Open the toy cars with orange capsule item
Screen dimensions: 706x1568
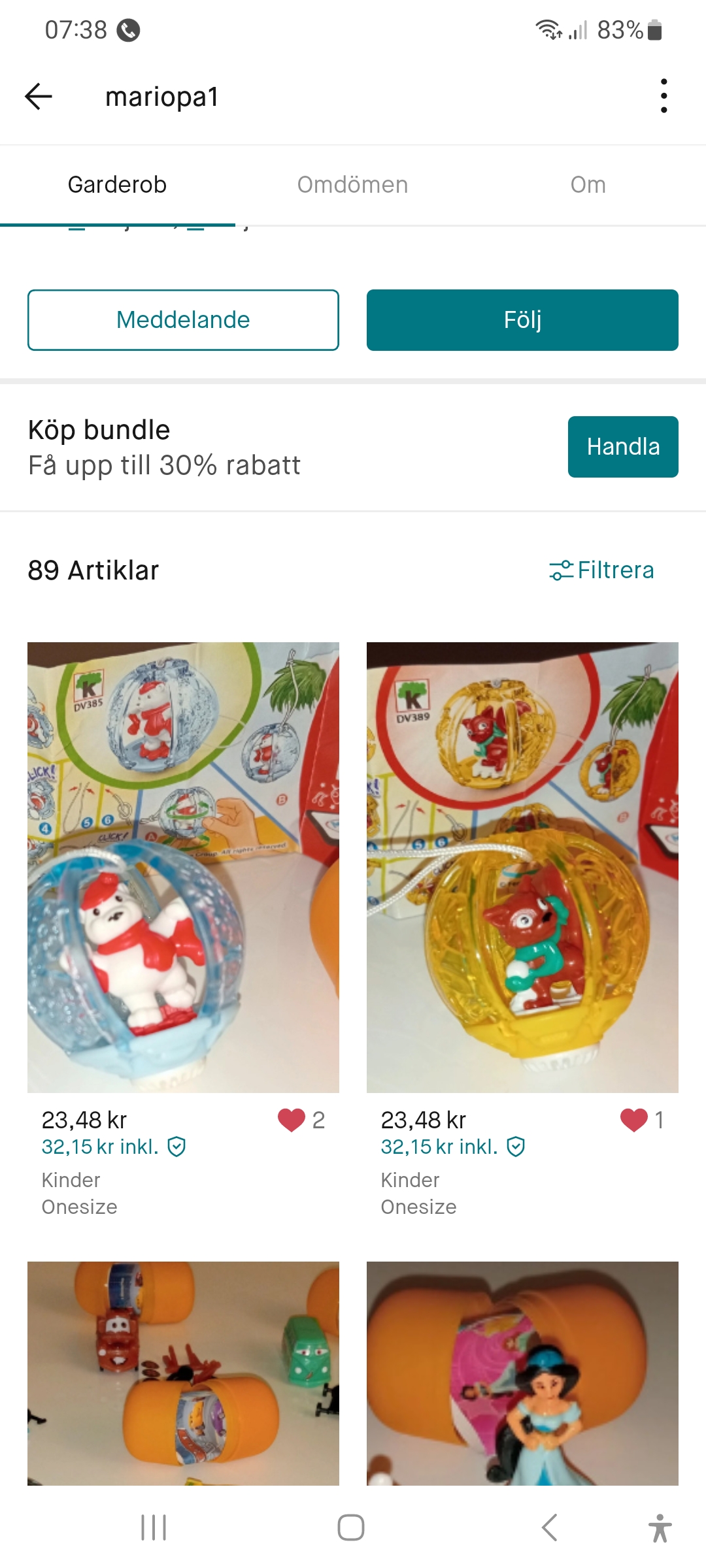183,1372
